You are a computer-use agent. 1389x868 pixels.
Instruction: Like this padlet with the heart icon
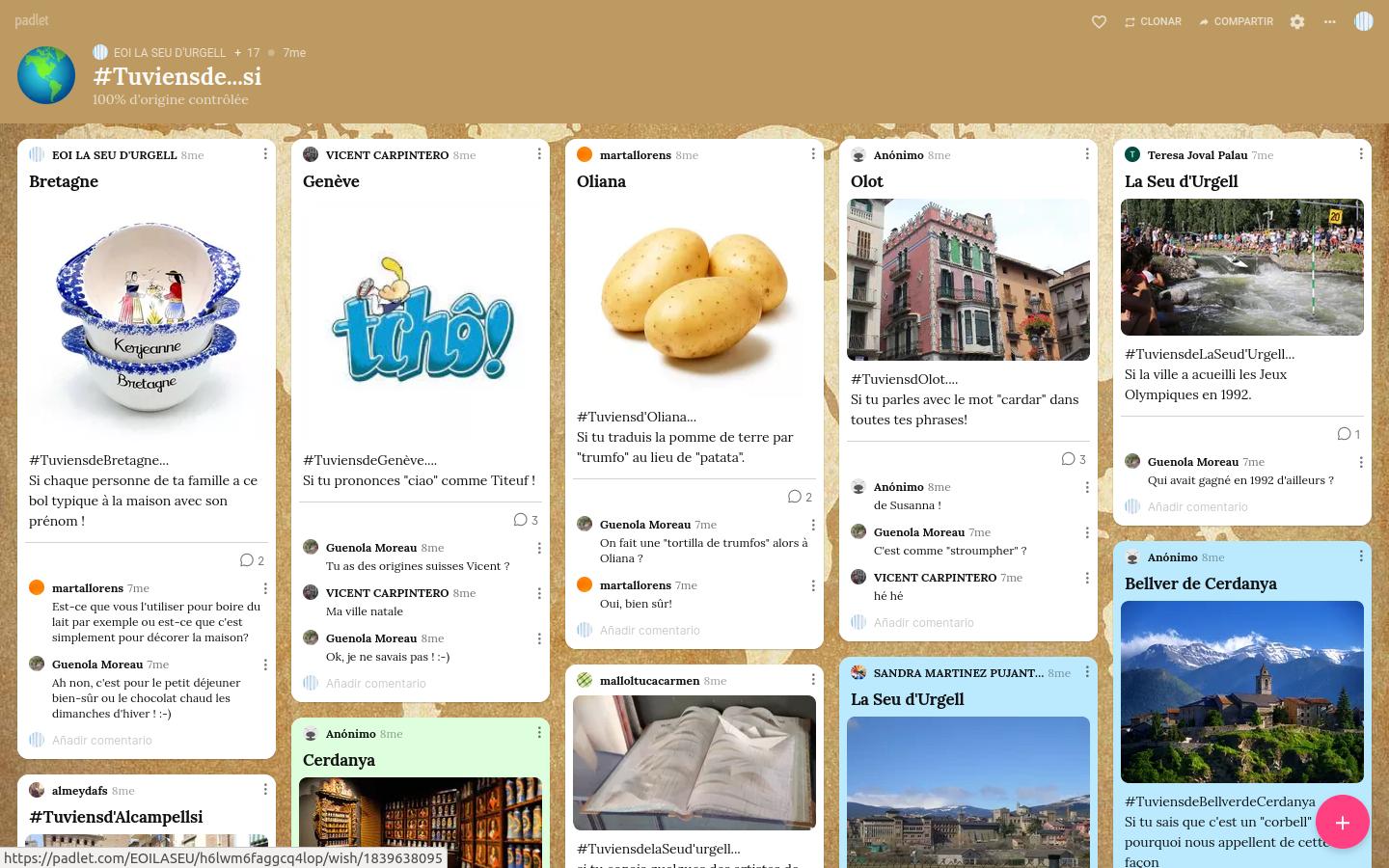tap(1099, 21)
